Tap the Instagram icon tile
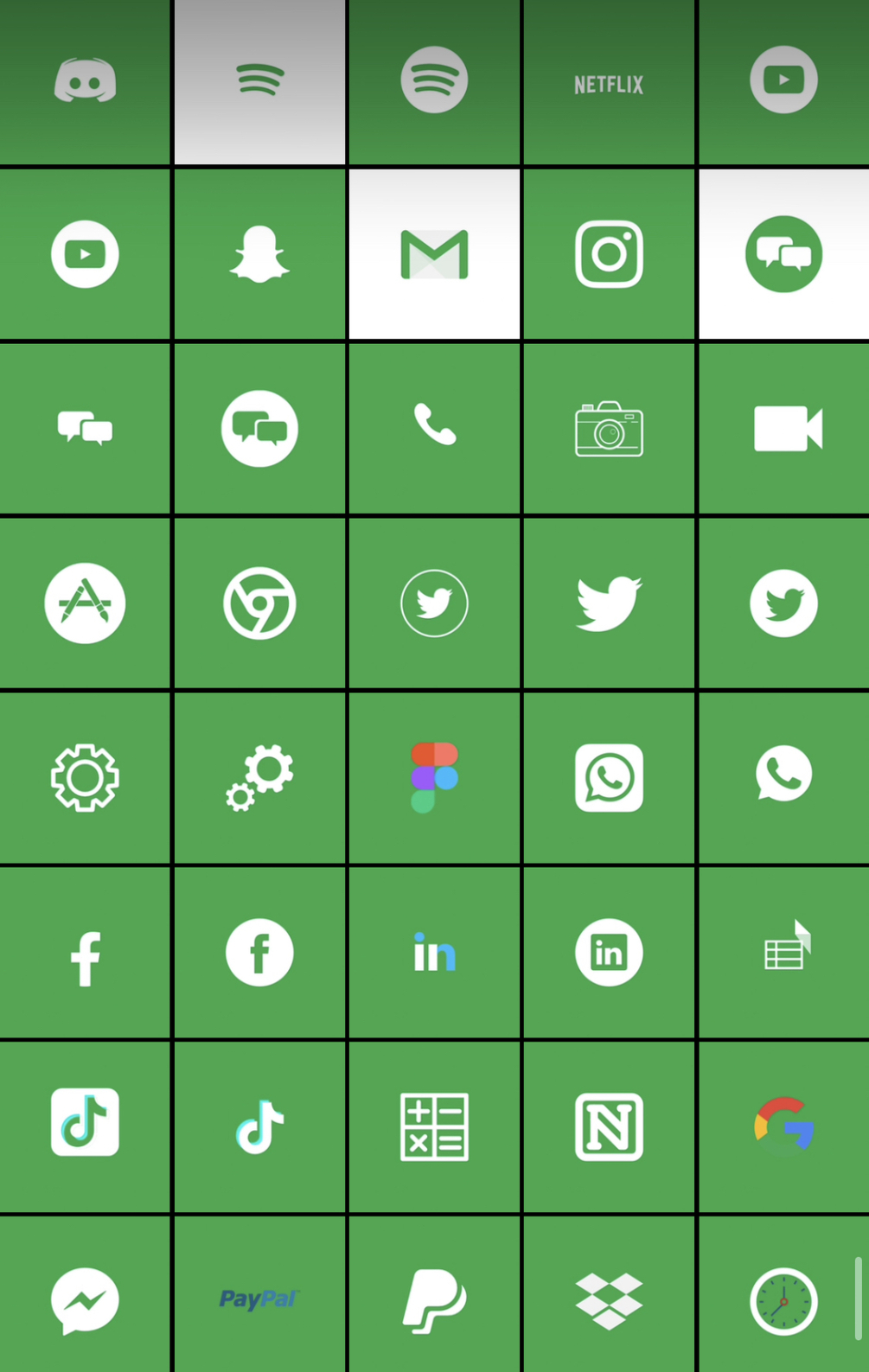The height and width of the screenshot is (1372, 869). pyautogui.click(x=609, y=254)
